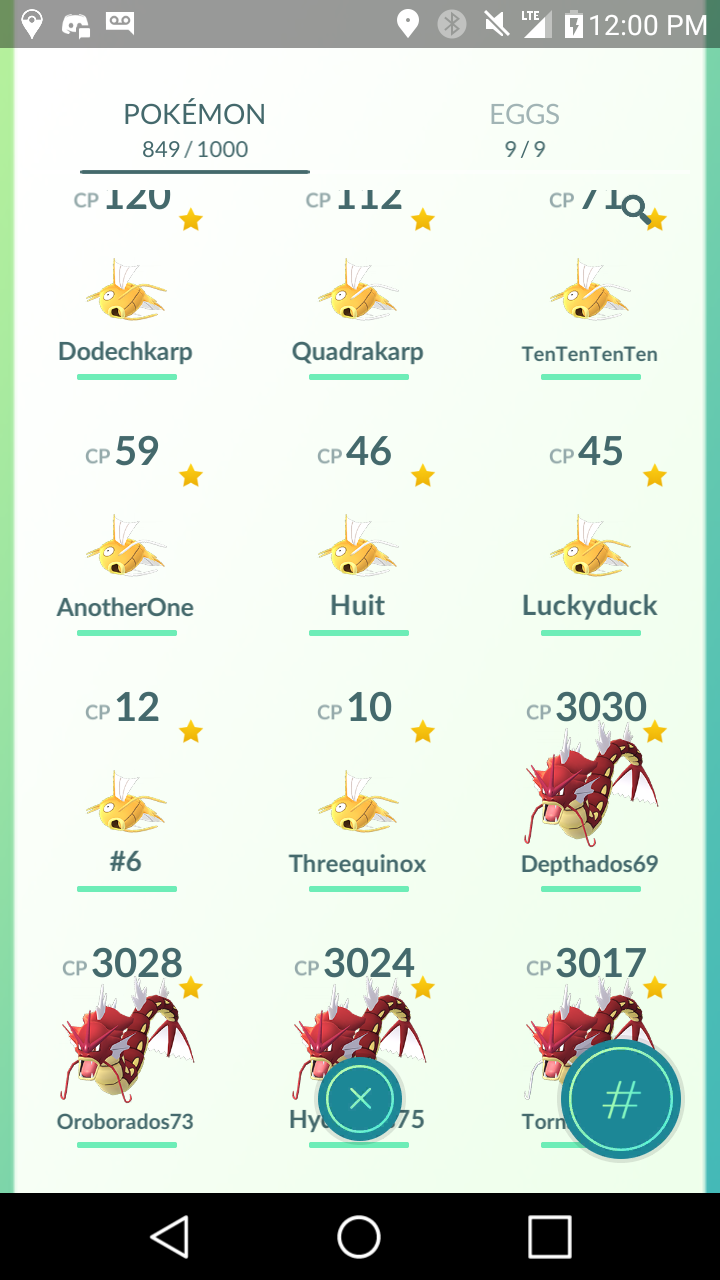View the Gyarados named Oroborados73
This screenshot has width=720, height=1280.
pos(126,1047)
